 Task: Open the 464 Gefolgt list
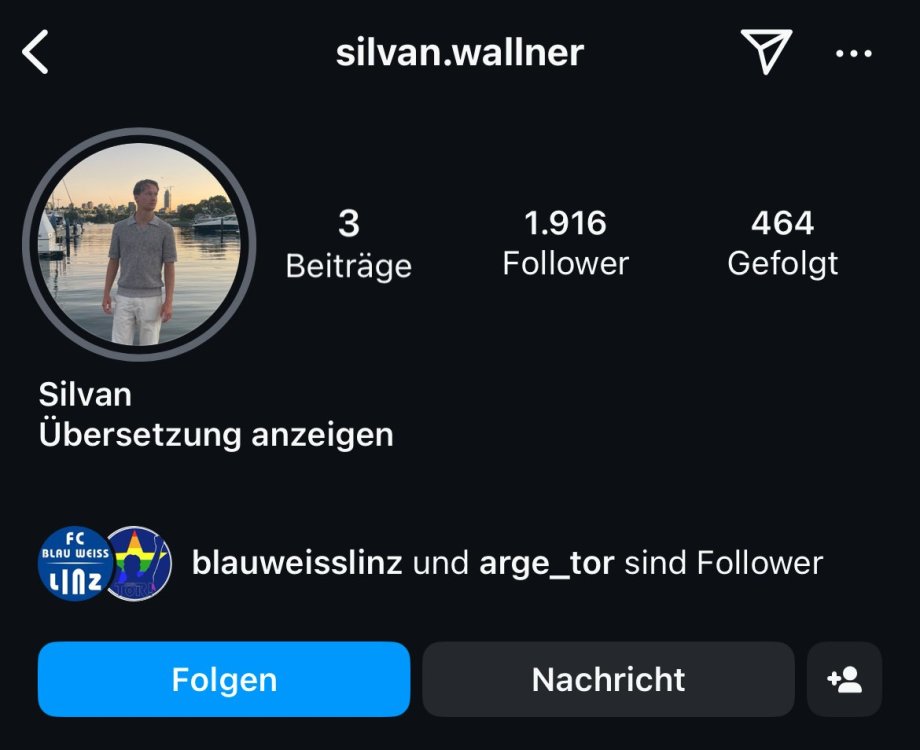pos(782,242)
